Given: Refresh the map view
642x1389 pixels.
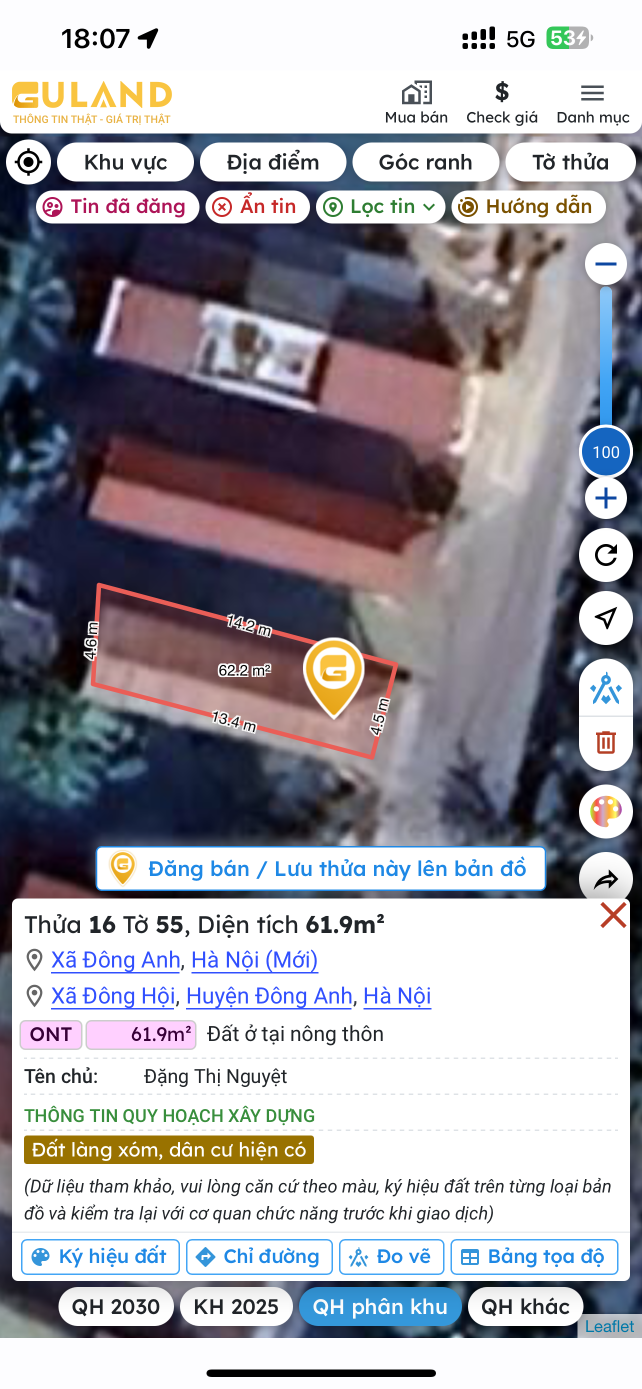Looking at the screenshot, I should pos(605,556).
